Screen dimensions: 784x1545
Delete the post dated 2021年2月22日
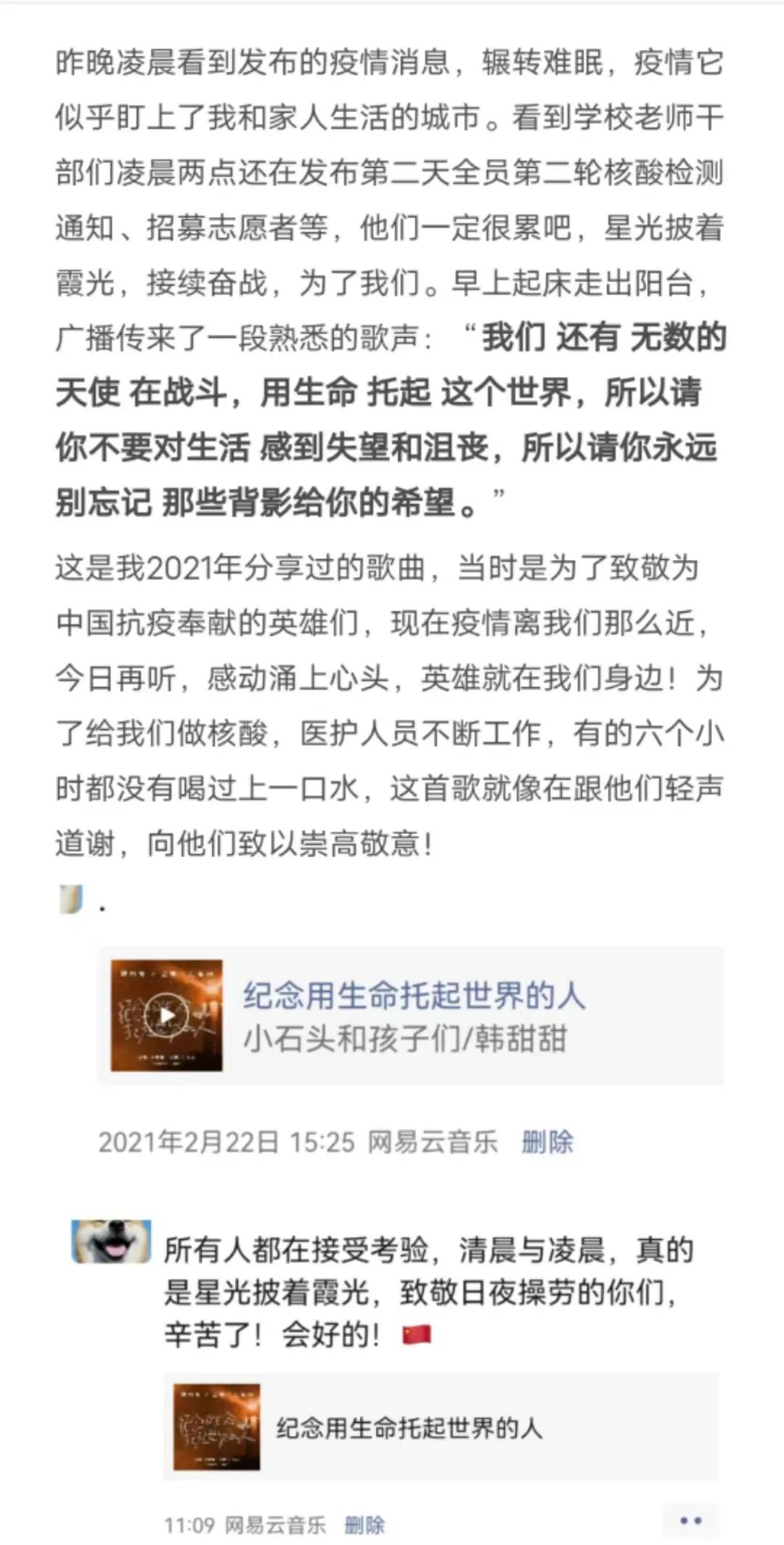[x=547, y=1142]
